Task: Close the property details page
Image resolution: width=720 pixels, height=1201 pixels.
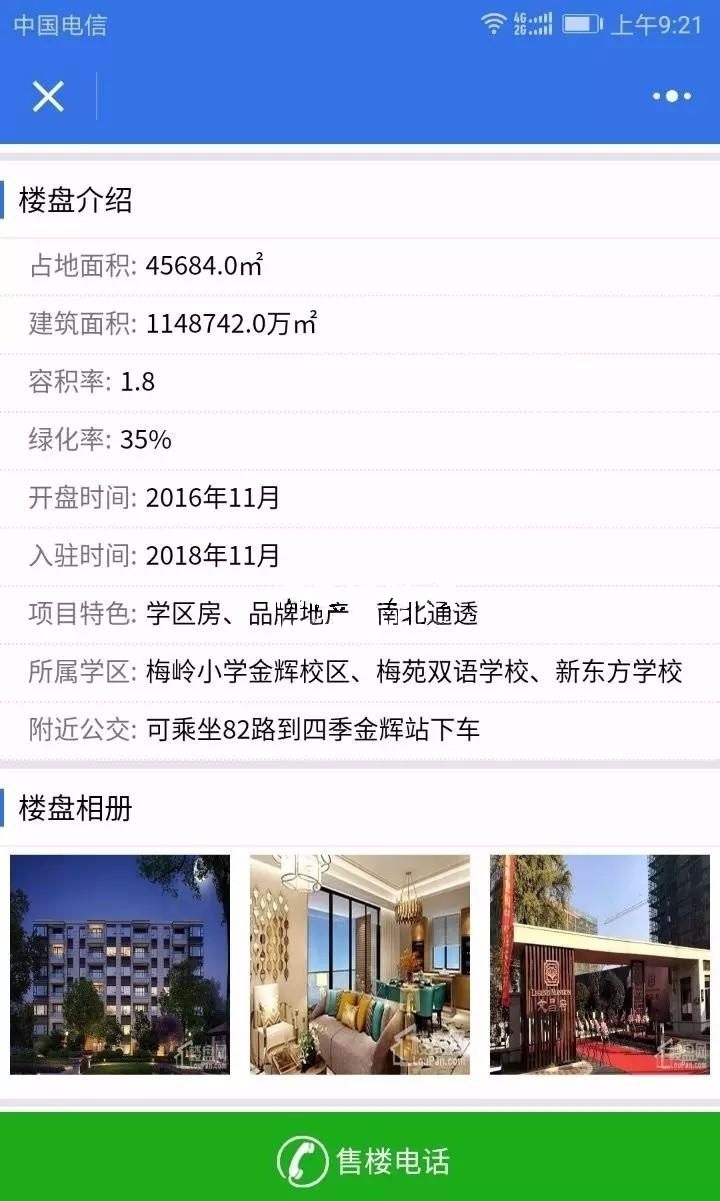Action: [x=48, y=97]
